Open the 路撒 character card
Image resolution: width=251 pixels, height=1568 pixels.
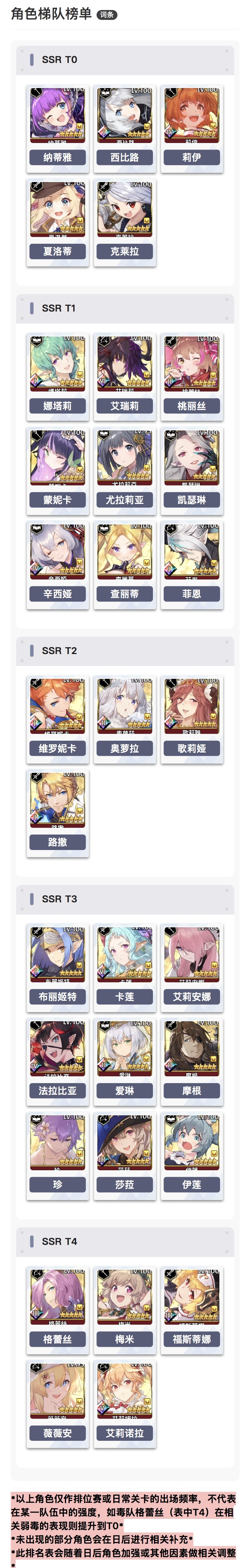click(x=58, y=813)
